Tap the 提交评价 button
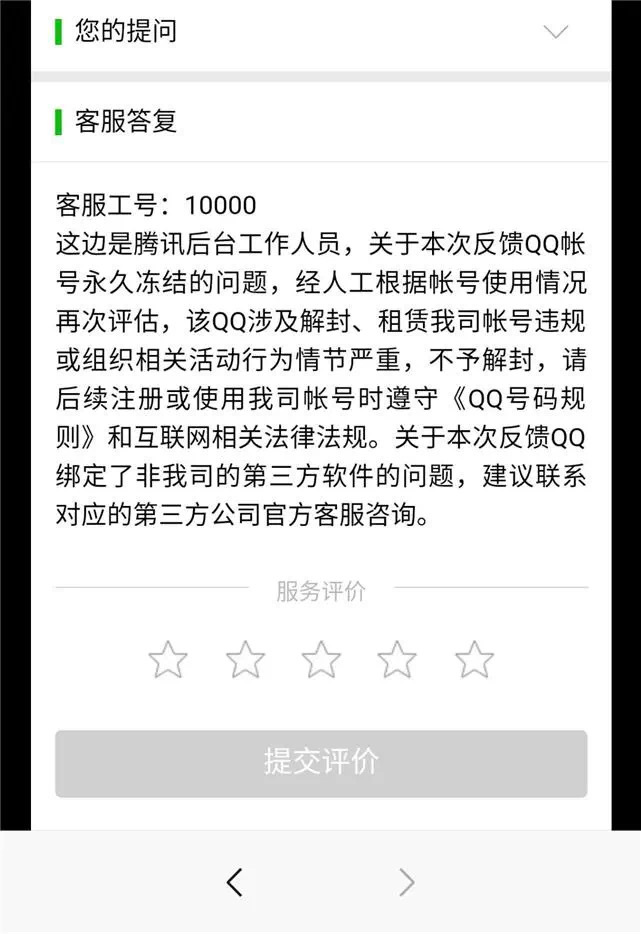Image resolution: width=641 pixels, height=934 pixels. click(321, 763)
